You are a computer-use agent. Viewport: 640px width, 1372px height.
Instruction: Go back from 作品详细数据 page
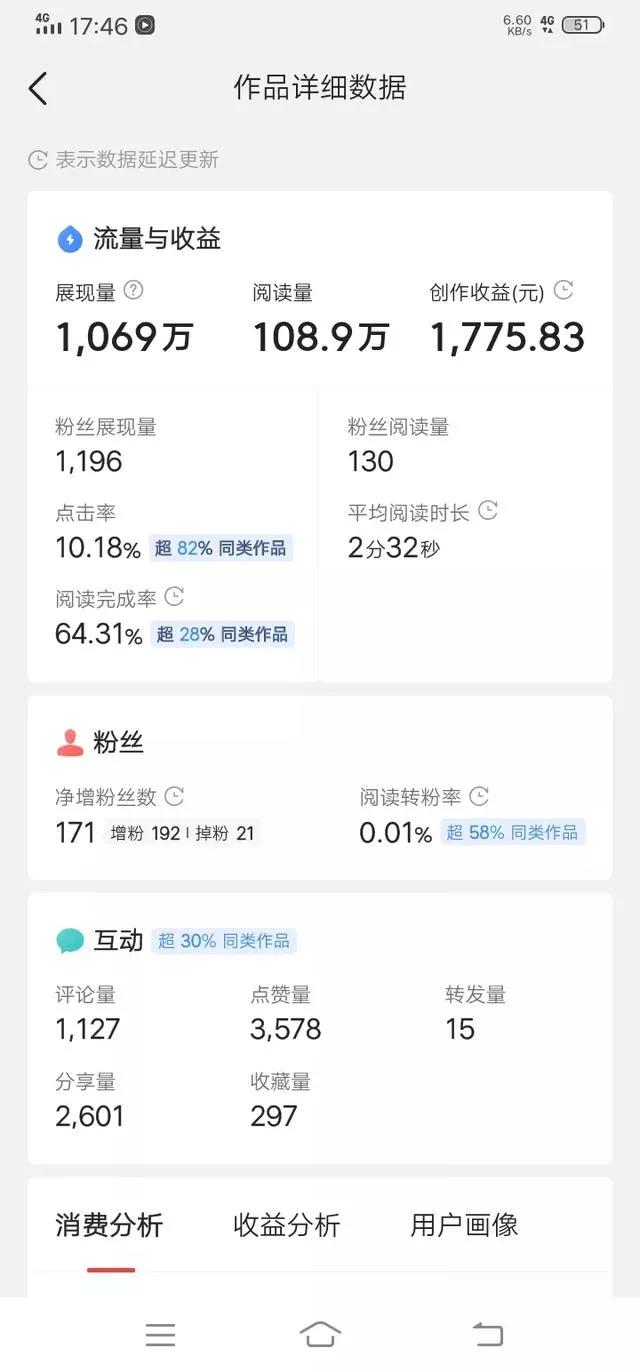click(38, 88)
